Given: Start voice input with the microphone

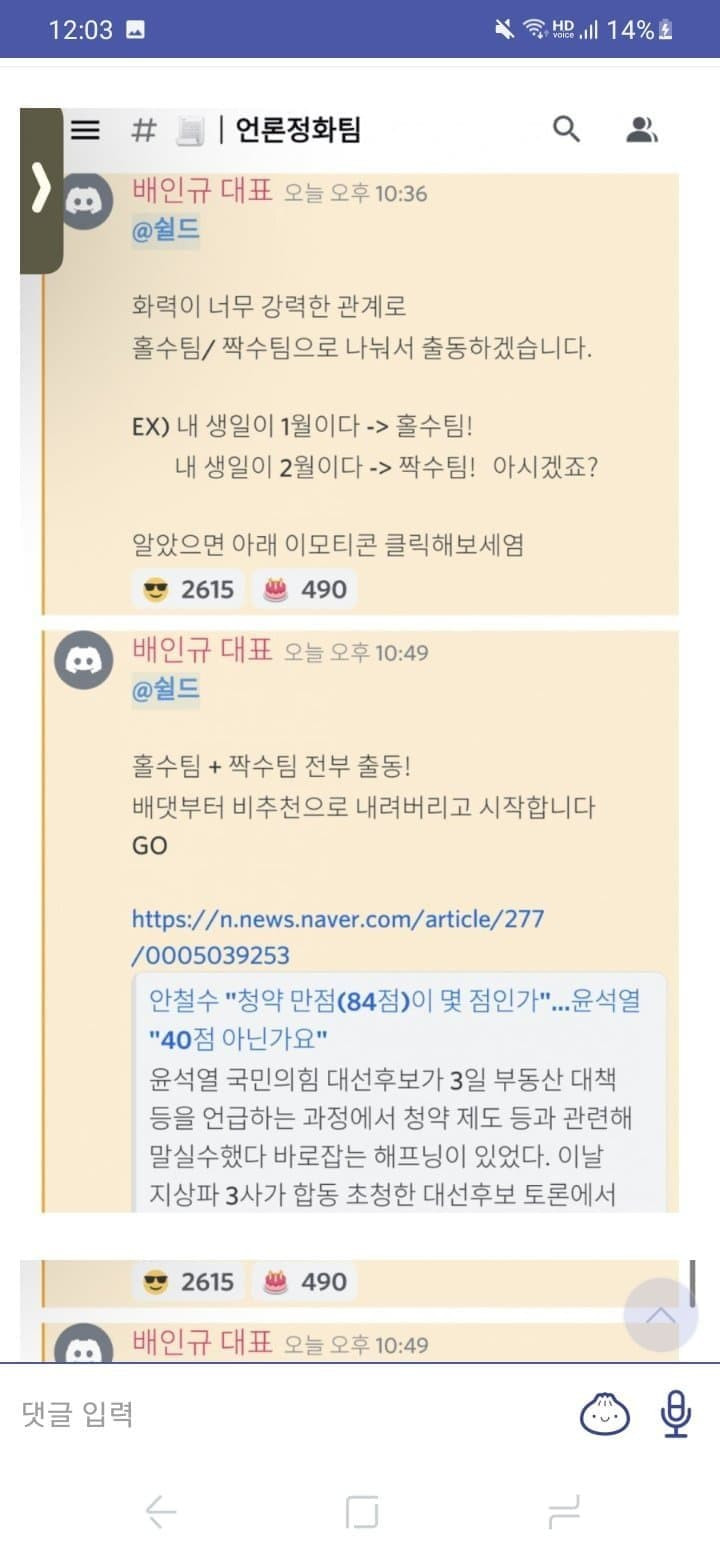Looking at the screenshot, I should (x=676, y=1414).
